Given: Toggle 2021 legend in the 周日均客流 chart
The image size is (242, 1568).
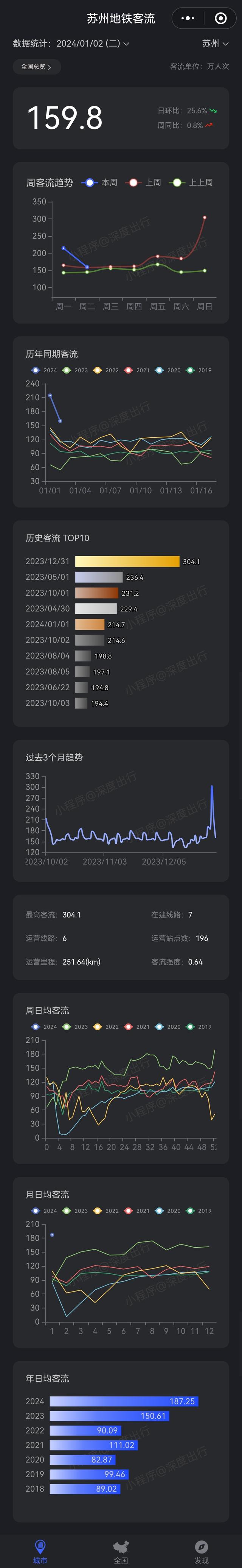Looking at the screenshot, I should 137,1027.
